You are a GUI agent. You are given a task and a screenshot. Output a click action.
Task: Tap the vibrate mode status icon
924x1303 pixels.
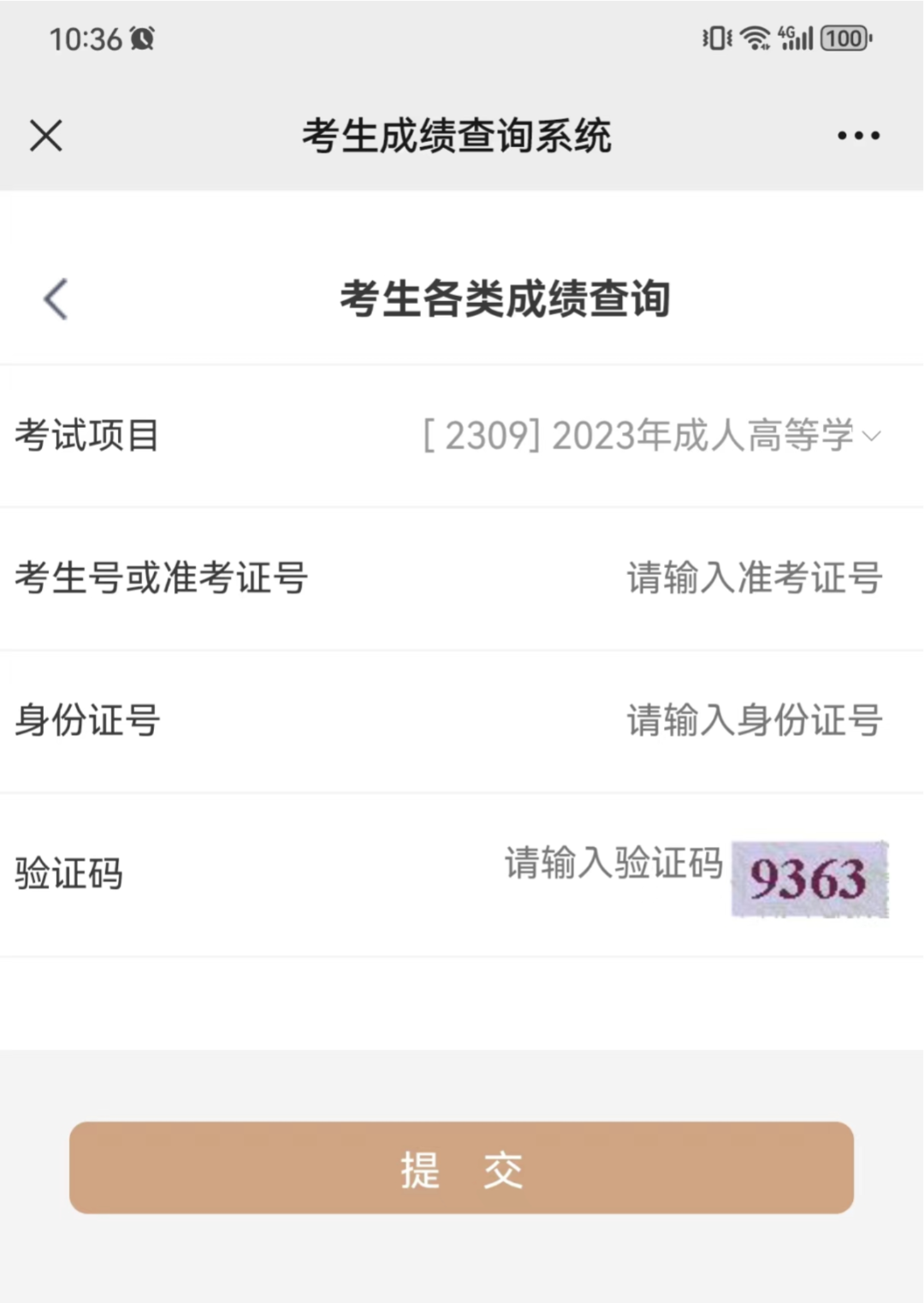tap(715, 38)
